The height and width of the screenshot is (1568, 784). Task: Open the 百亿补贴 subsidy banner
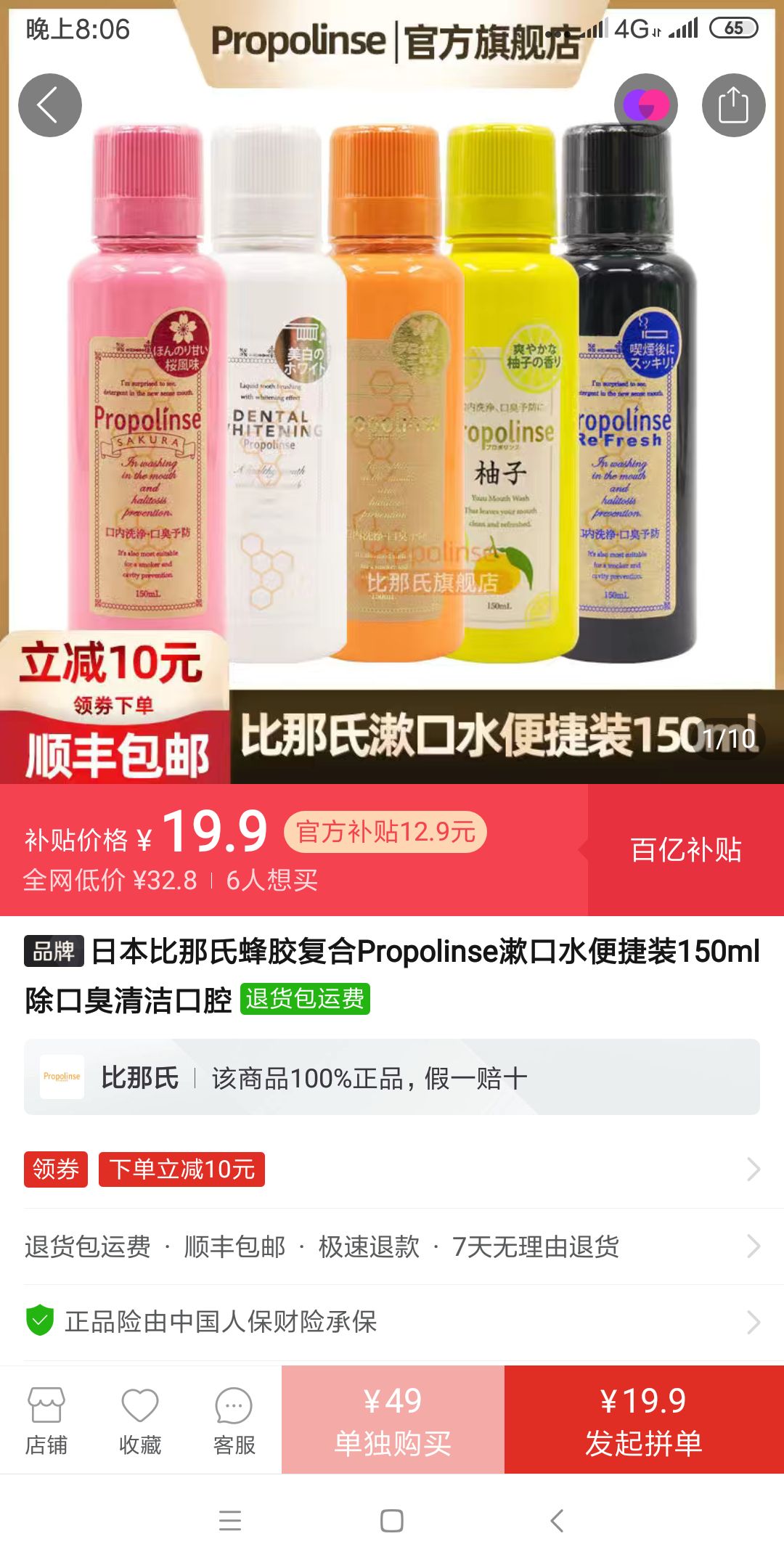[685, 849]
